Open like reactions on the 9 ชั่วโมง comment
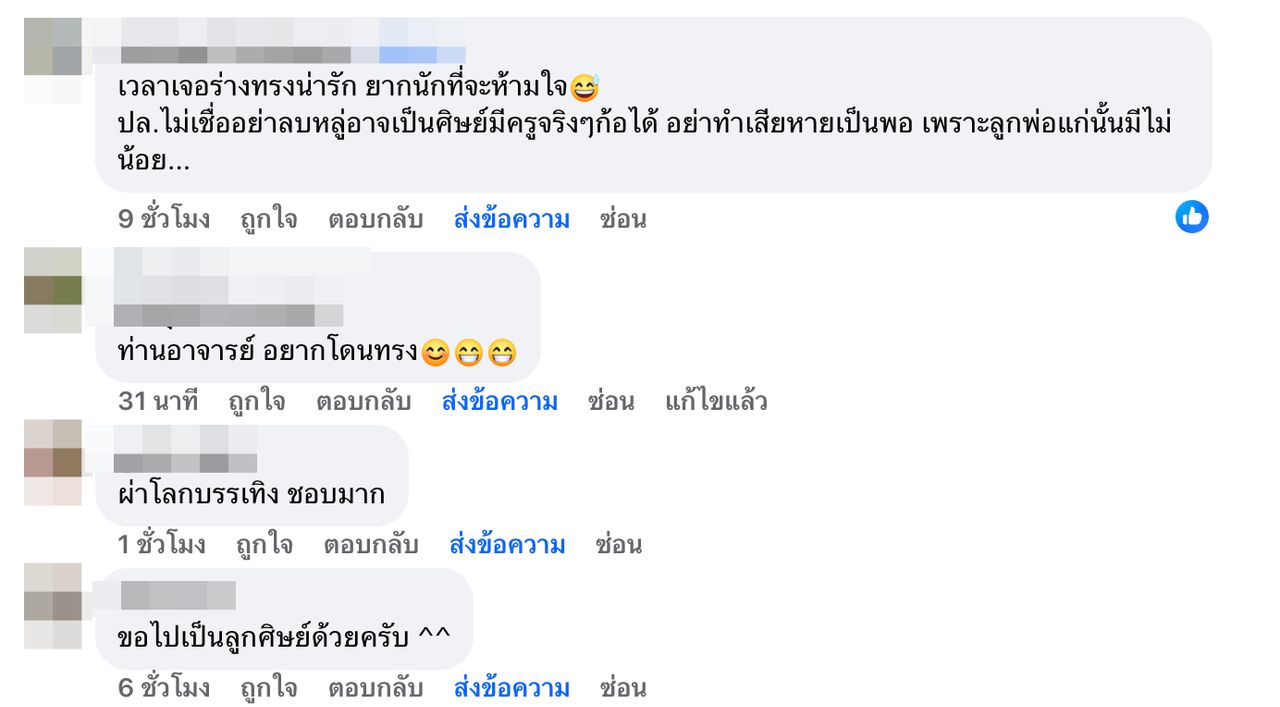Screen dimensions: 1280x707 click(x=1191, y=216)
